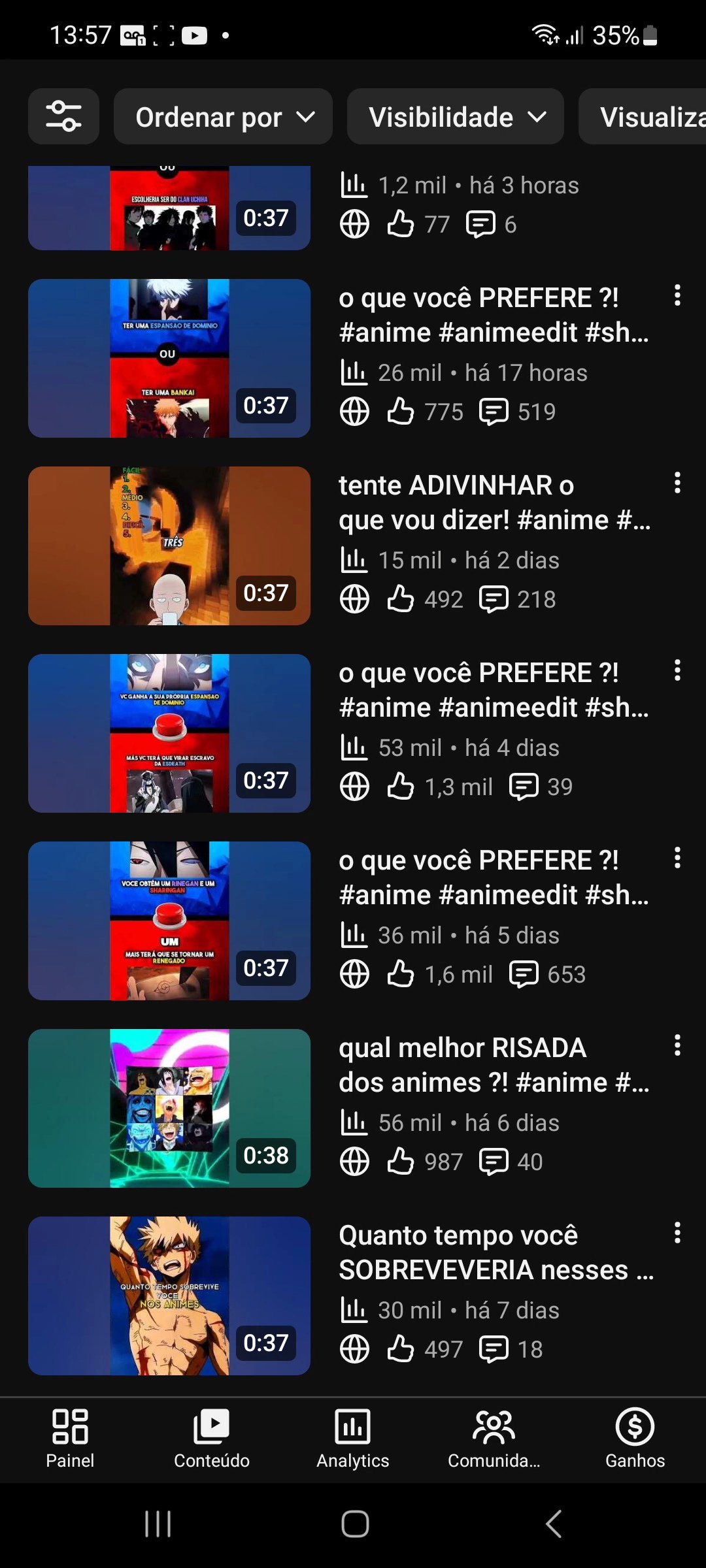Open the tente ADIVINHAR video thumbnail
The width and height of the screenshot is (706, 1568).
(169, 546)
